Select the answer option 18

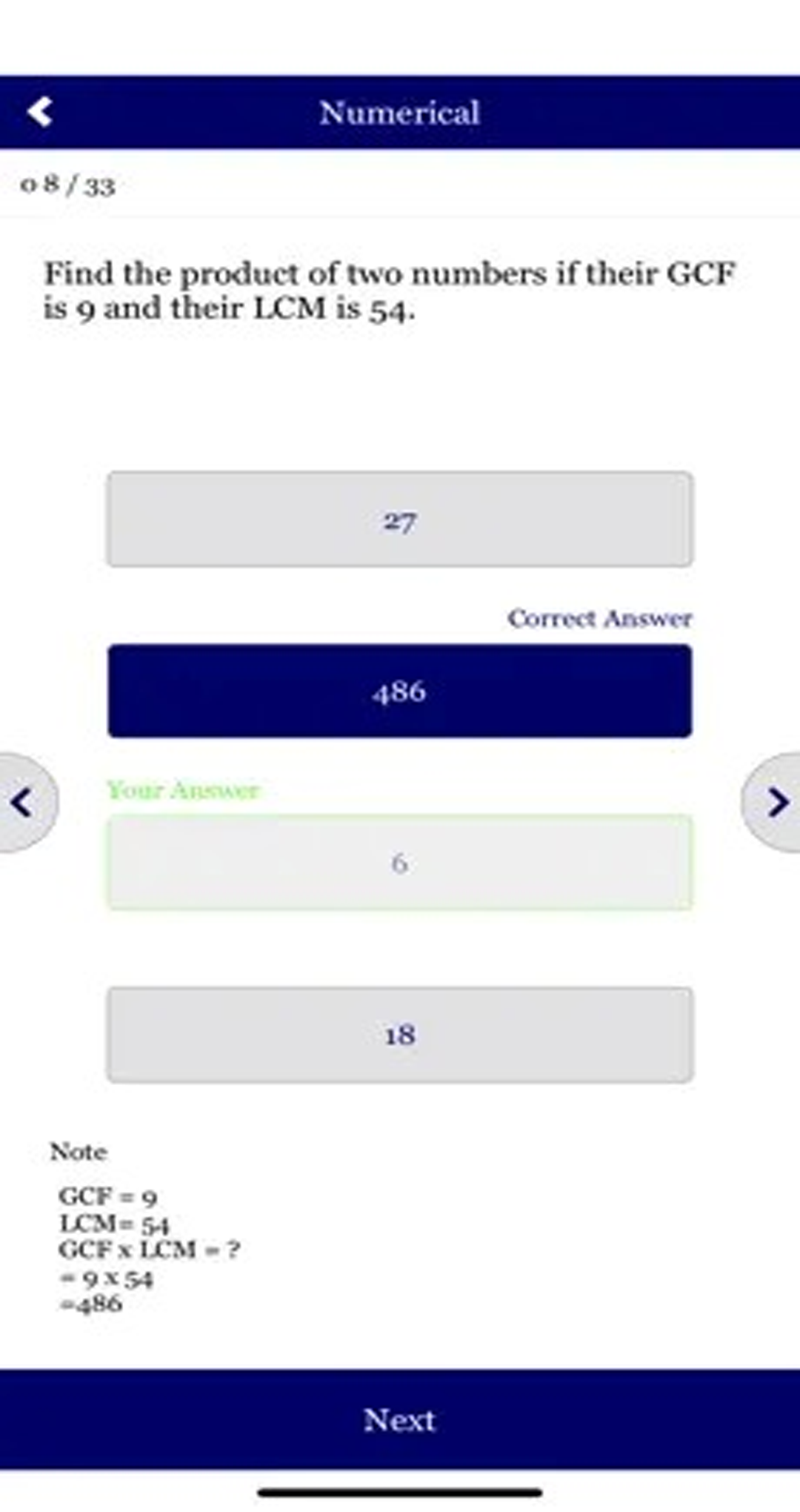(x=400, y=1035)
